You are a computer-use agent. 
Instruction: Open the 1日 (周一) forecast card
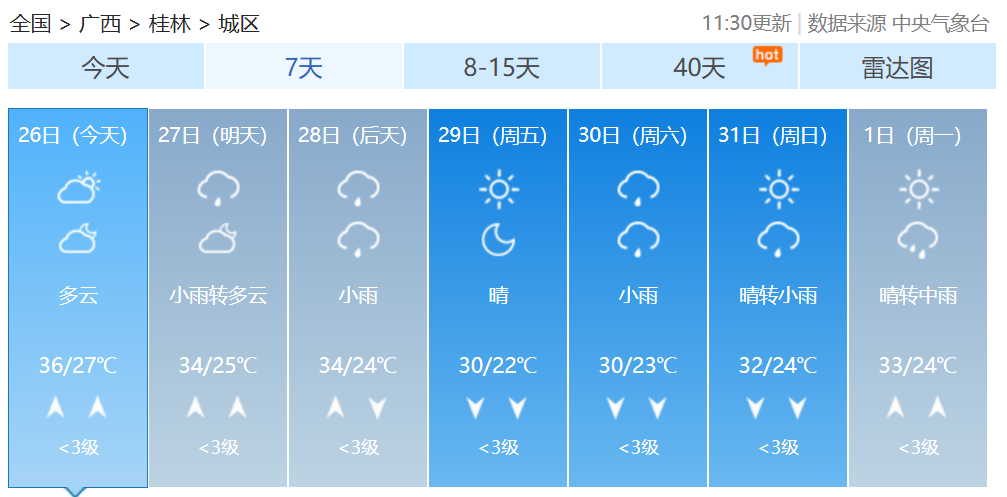tap(918, 298)
